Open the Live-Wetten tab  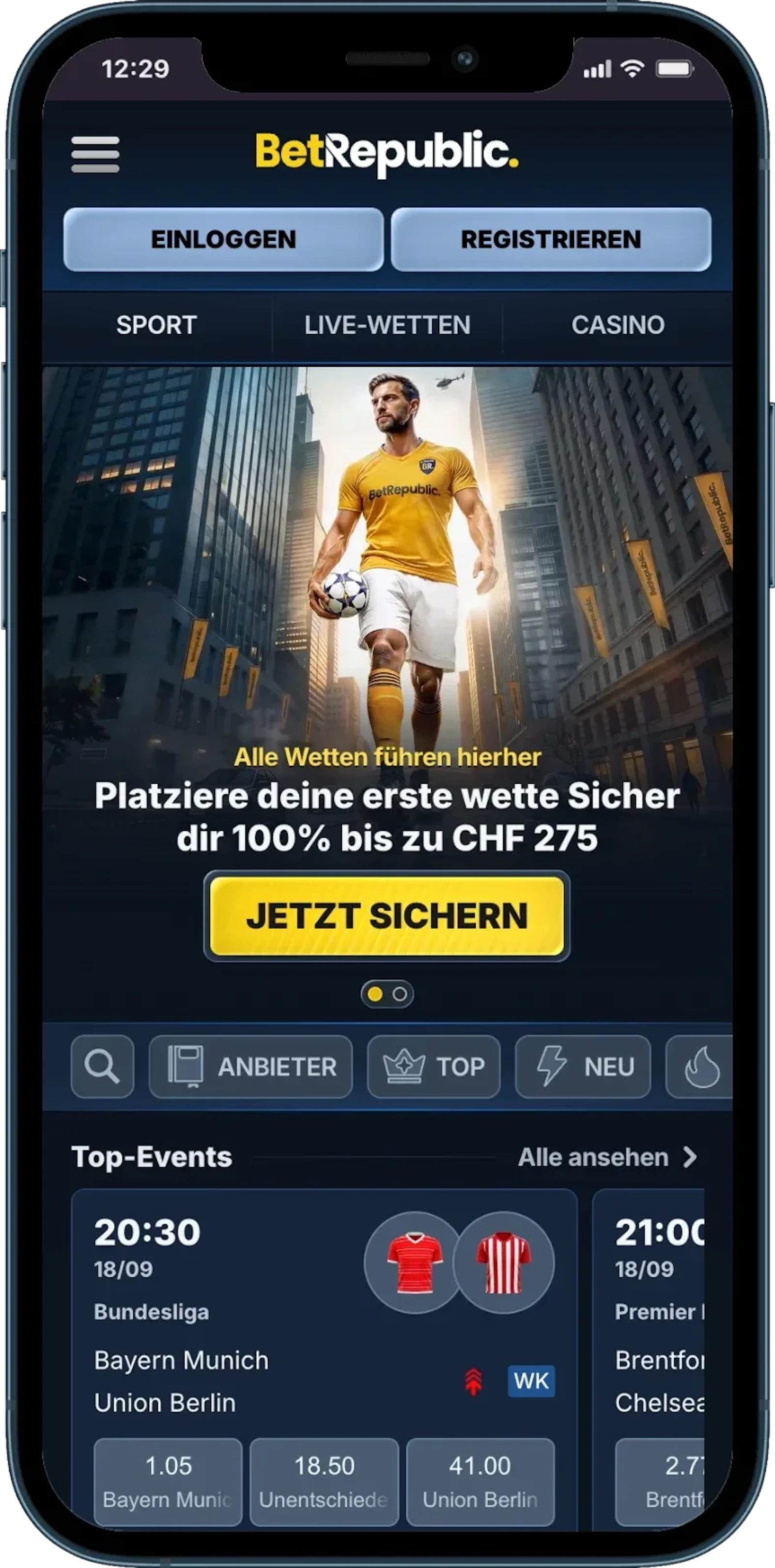point(387,325)
